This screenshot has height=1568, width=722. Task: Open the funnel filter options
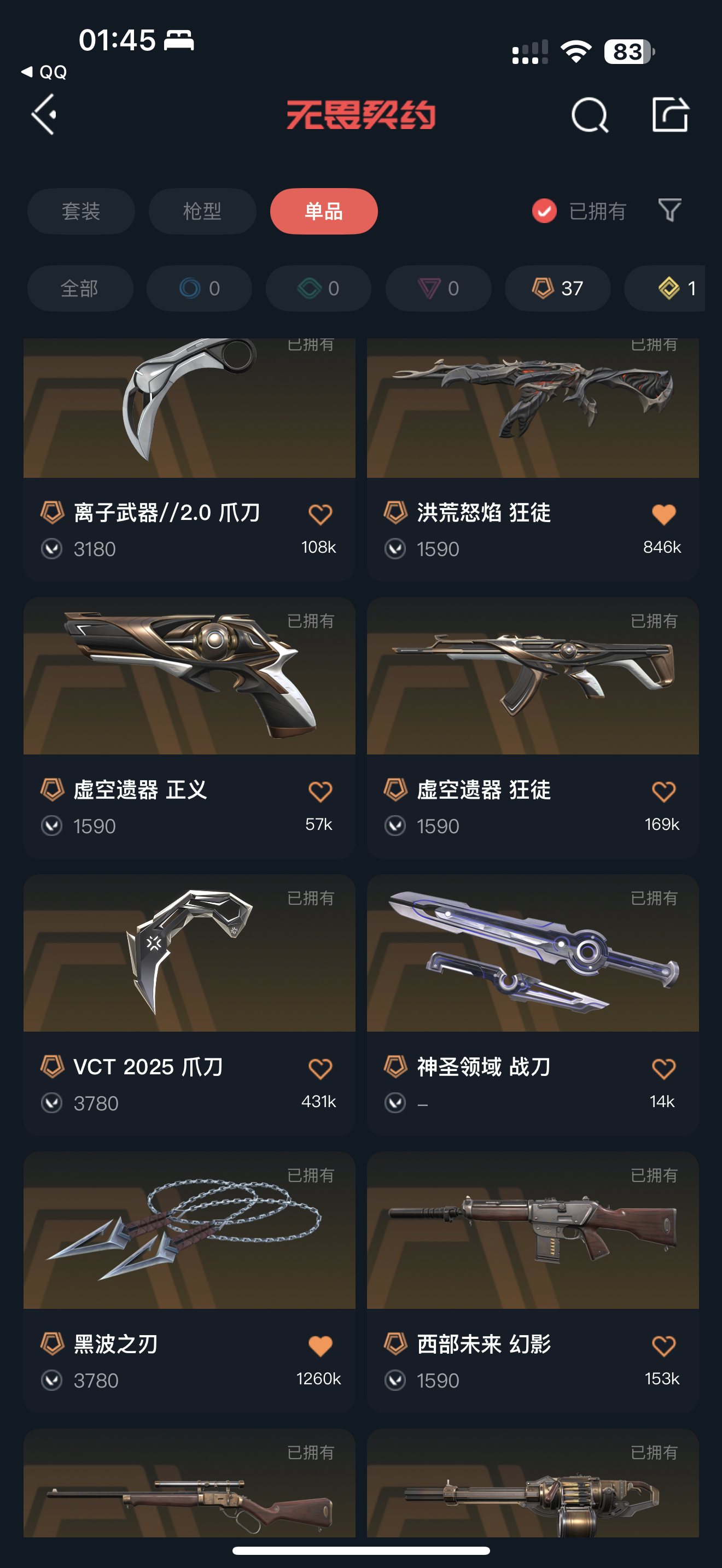point(669,210)
